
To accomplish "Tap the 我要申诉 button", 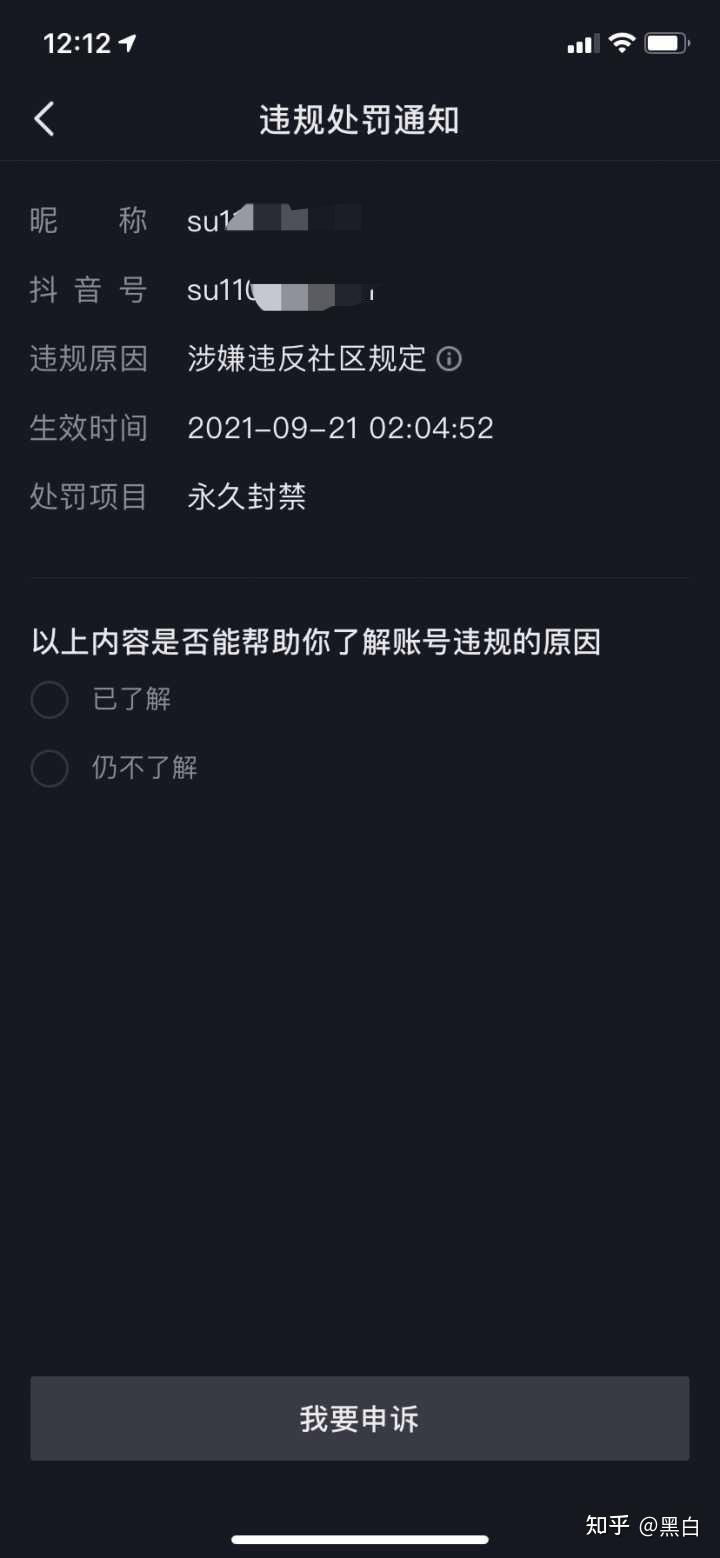I will 360,1418.
